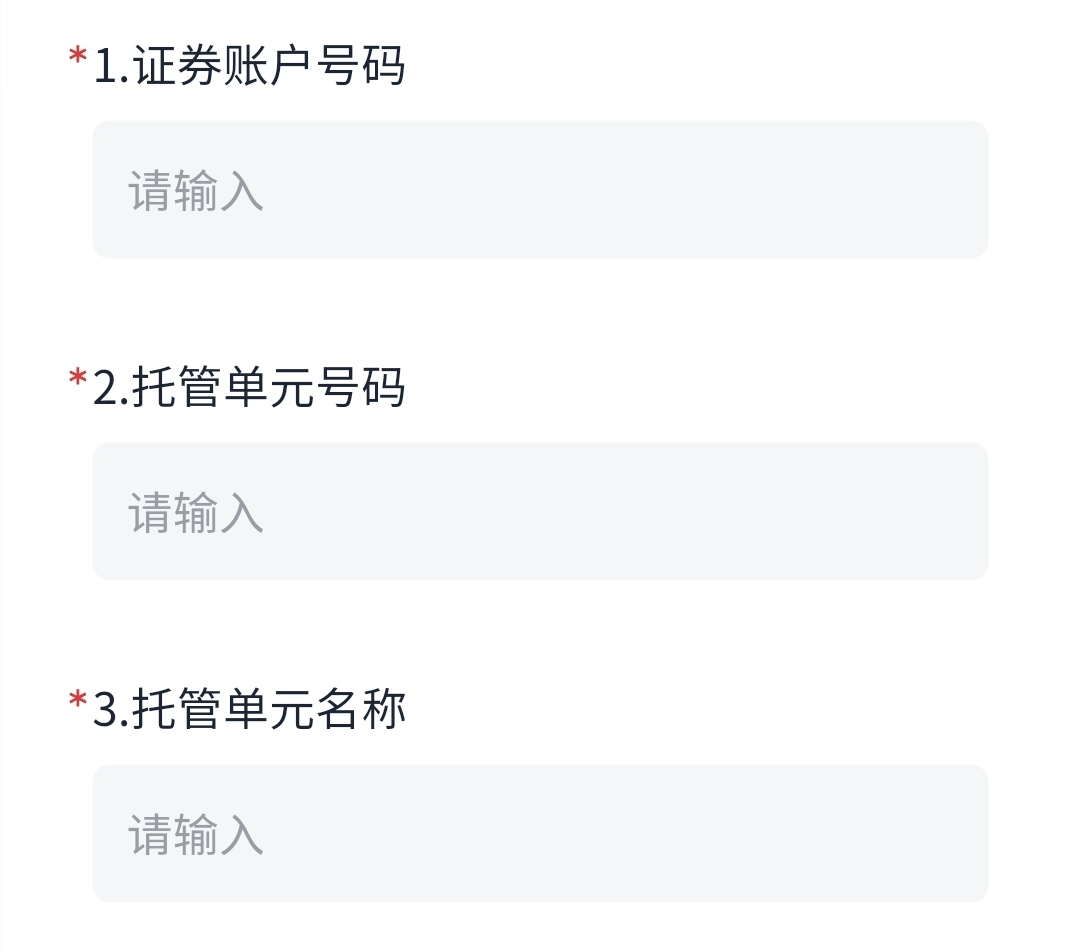1080x952 pixels.
Task: Select the 托管单元名称 input box
Action: (540, 834)
